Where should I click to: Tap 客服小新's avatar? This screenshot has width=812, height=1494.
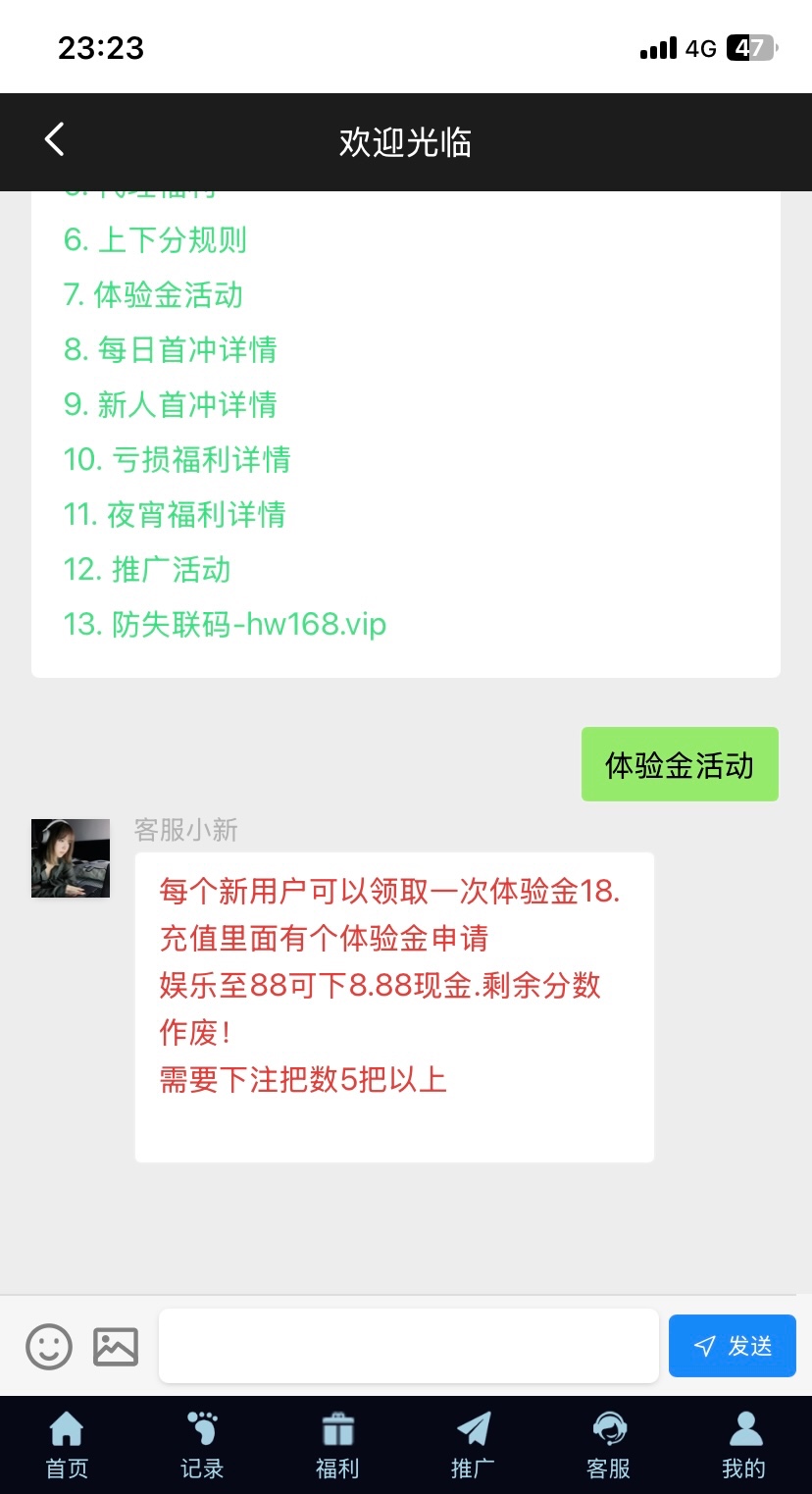point(71,858)
